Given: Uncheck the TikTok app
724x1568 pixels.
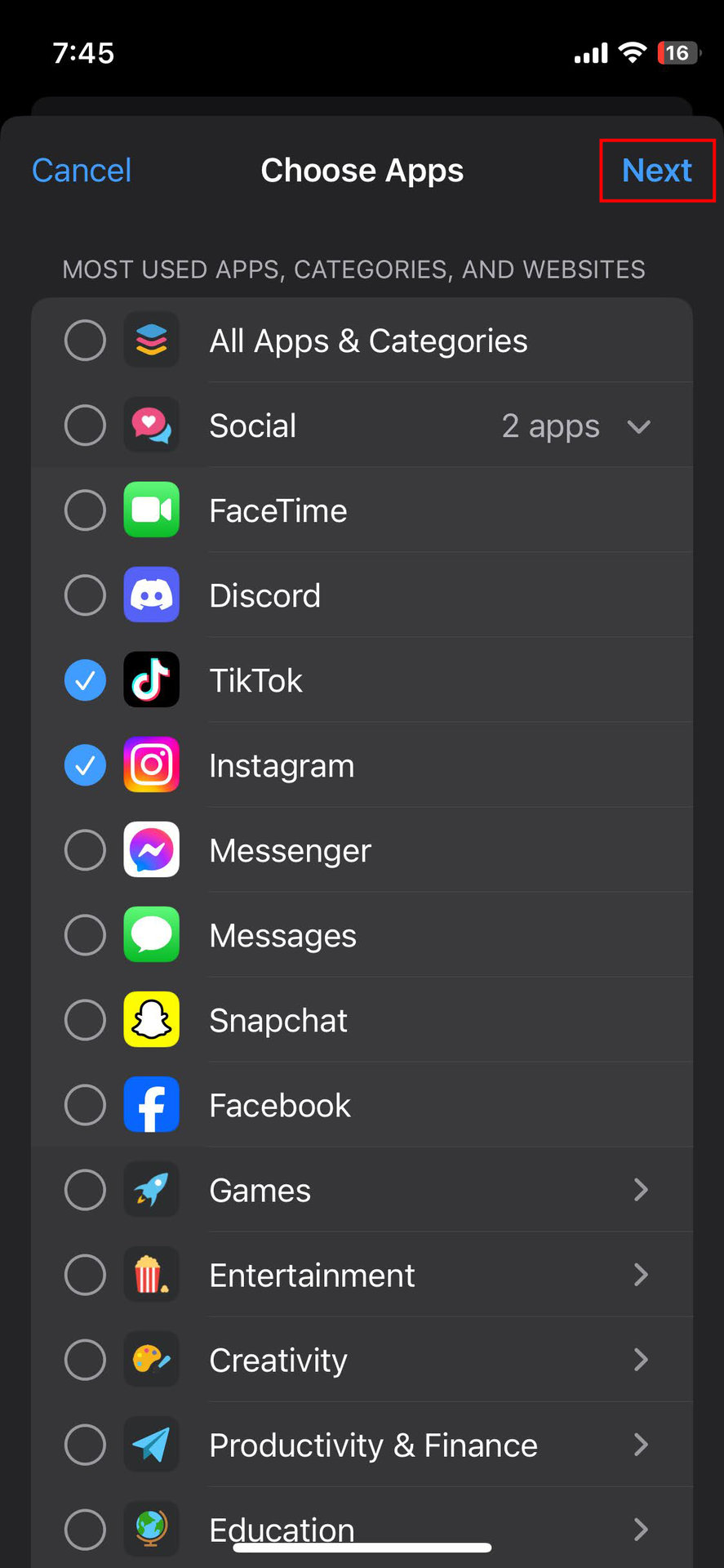Looking at the screenshot, I should tap(85, 680).
